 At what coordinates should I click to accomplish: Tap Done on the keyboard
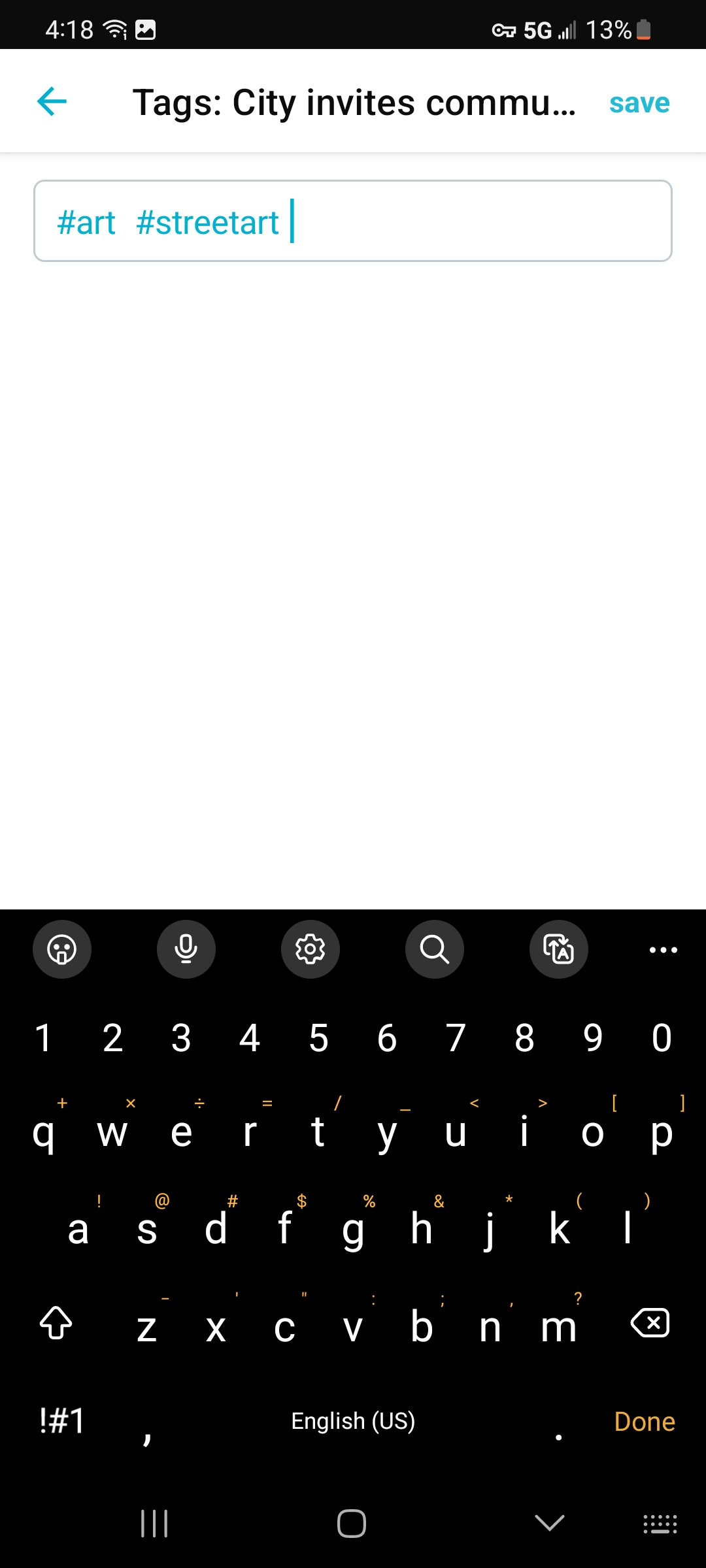click(645, 1422)
